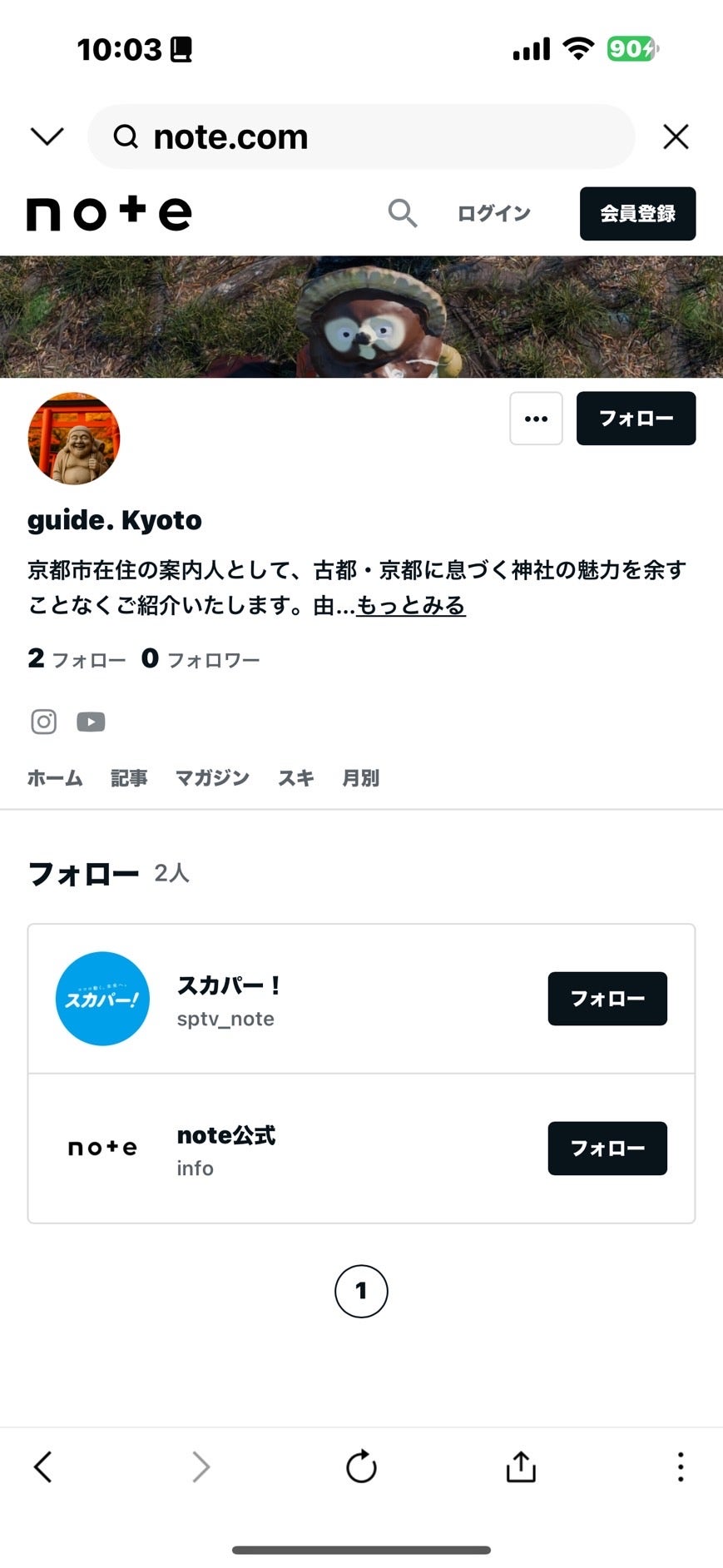This screenshot has height=1568, width=723.
Task: Open guide. Kyoto's YouTube channel
Action: pyautogui.click(x=91, y=722)
